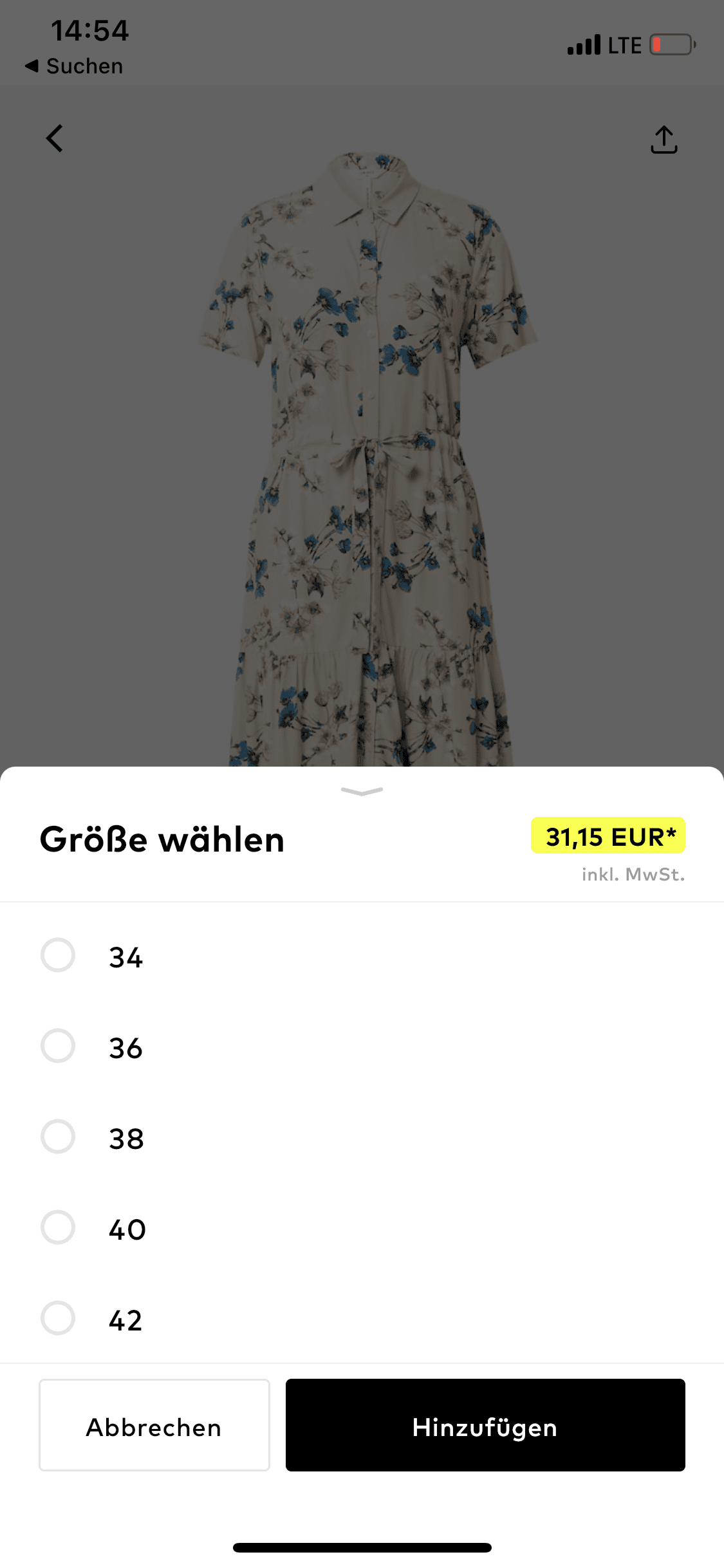Share this dress
Image resolution: width=724 pixels, height=1568 pixels.
tap(664, 139)
